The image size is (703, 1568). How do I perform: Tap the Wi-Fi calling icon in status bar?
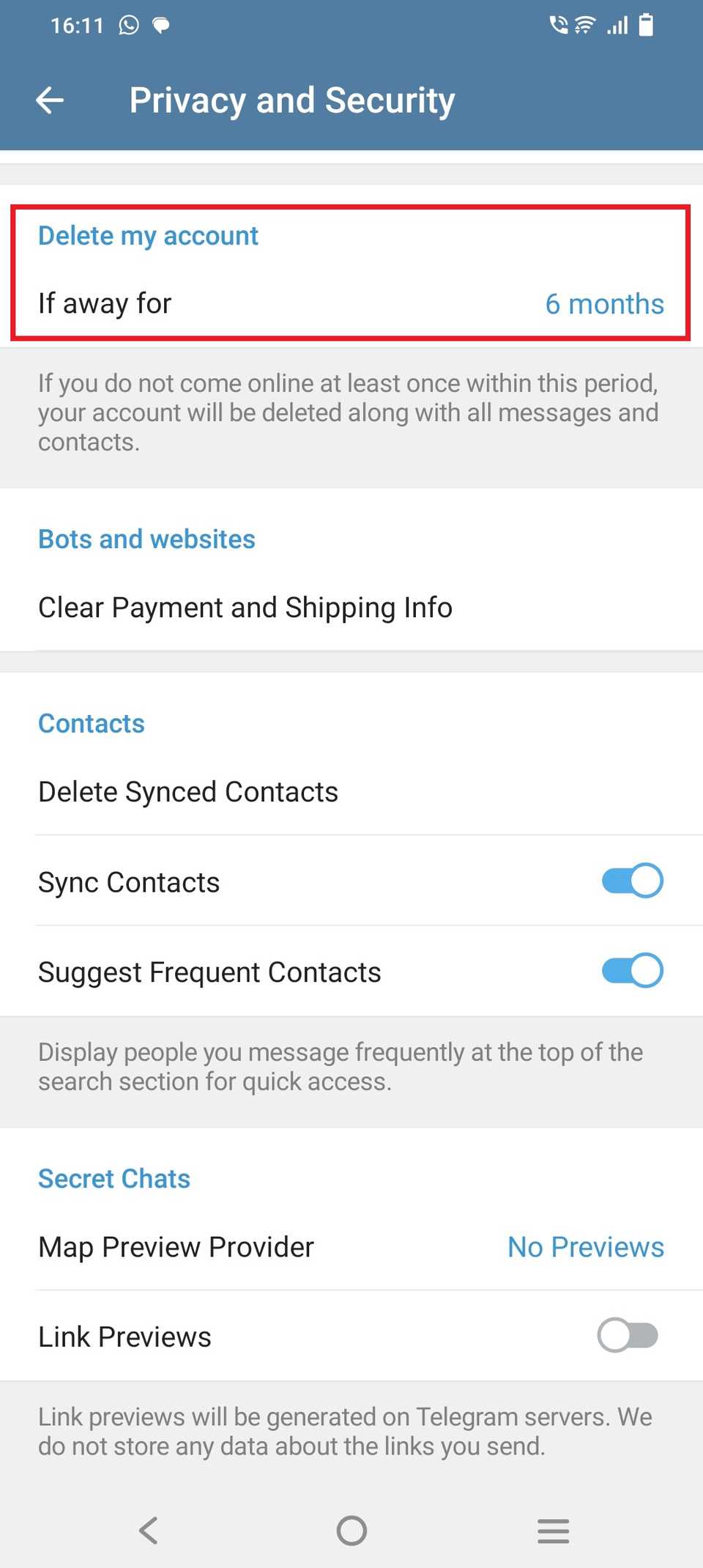557,25
